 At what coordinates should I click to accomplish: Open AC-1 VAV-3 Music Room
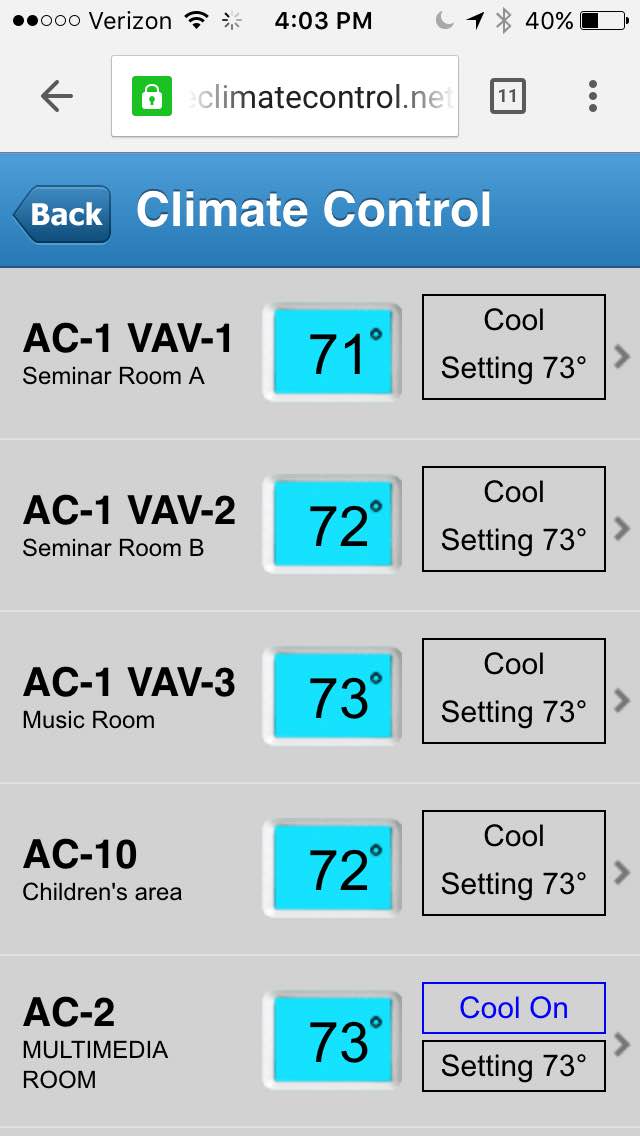[x=320, y=696]
